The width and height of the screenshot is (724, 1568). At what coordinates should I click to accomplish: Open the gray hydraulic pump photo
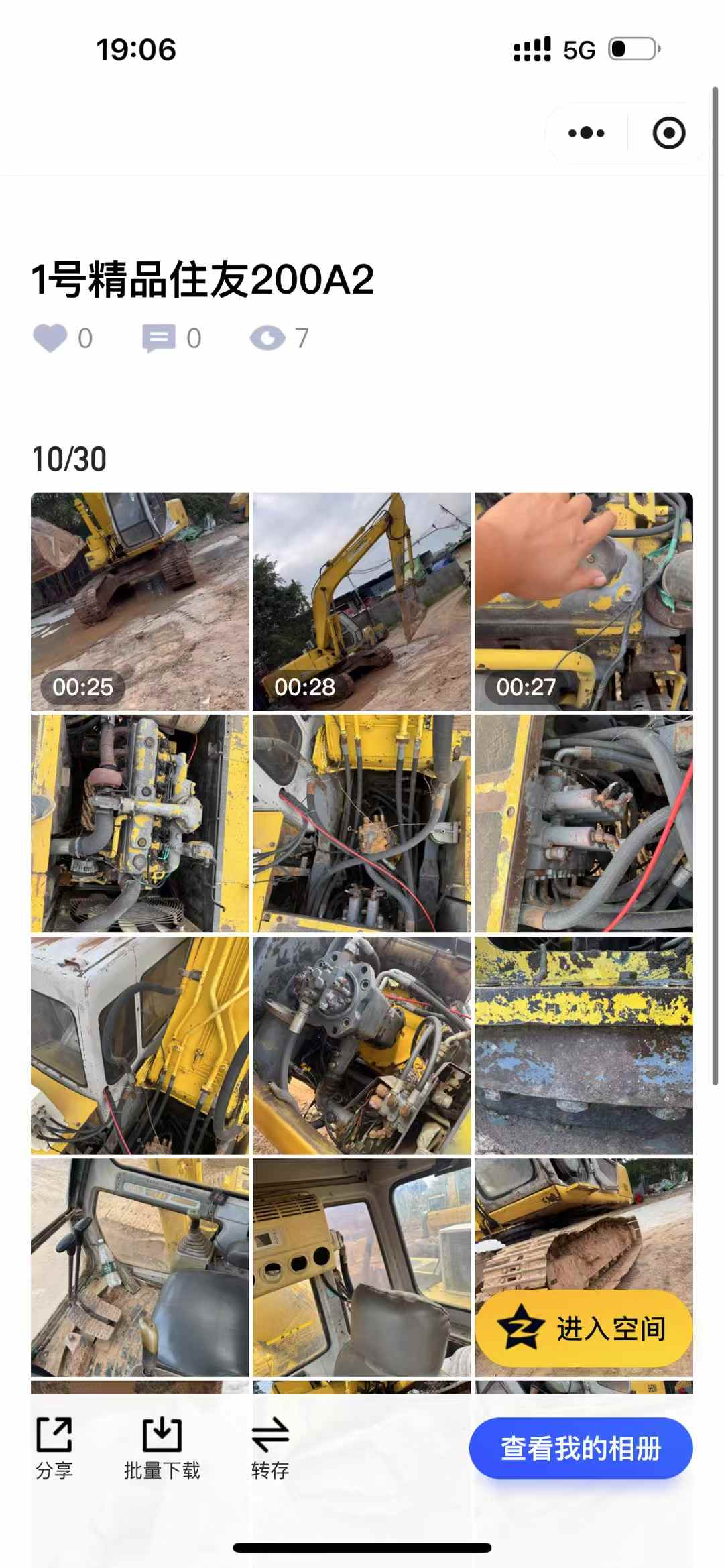pos(361,1045)
